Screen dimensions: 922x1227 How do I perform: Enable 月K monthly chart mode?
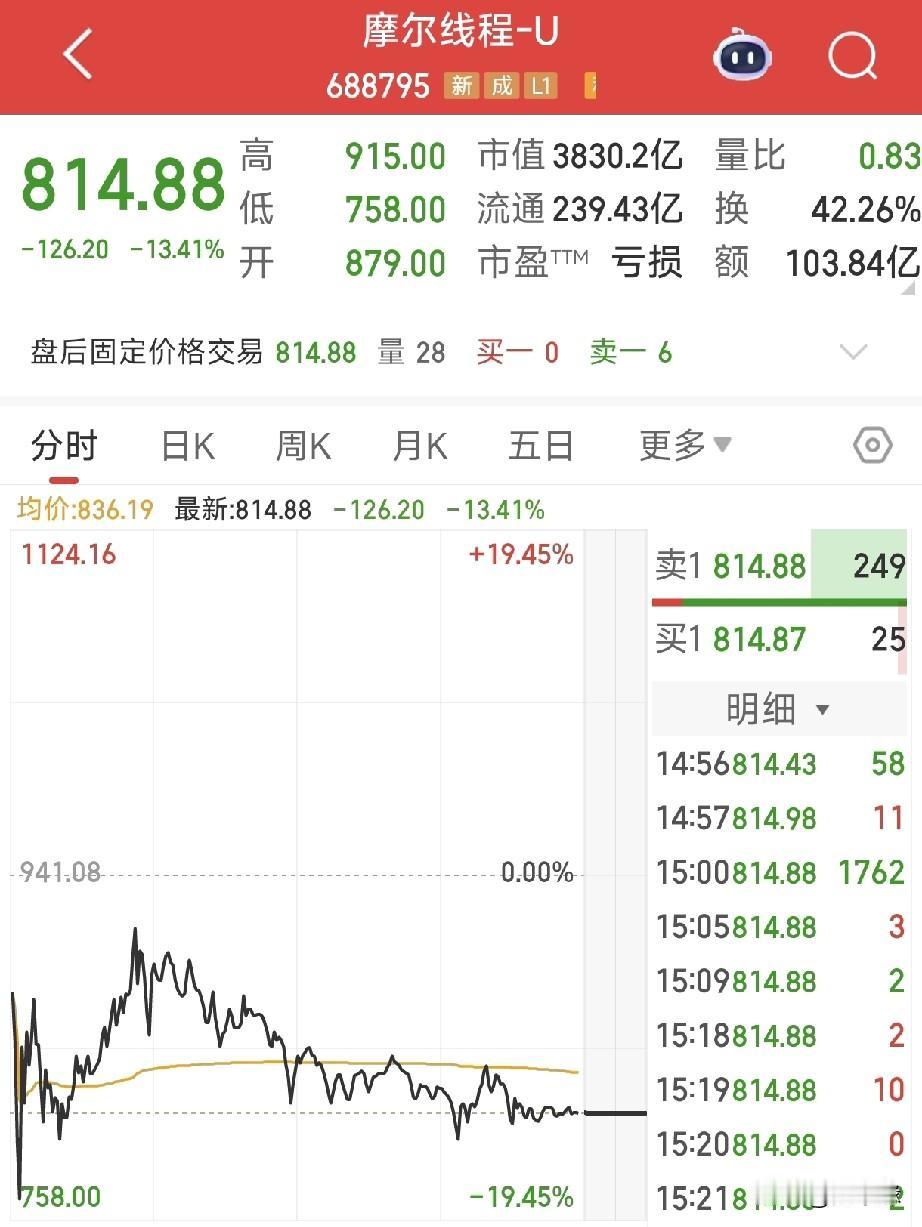[418, 445]
